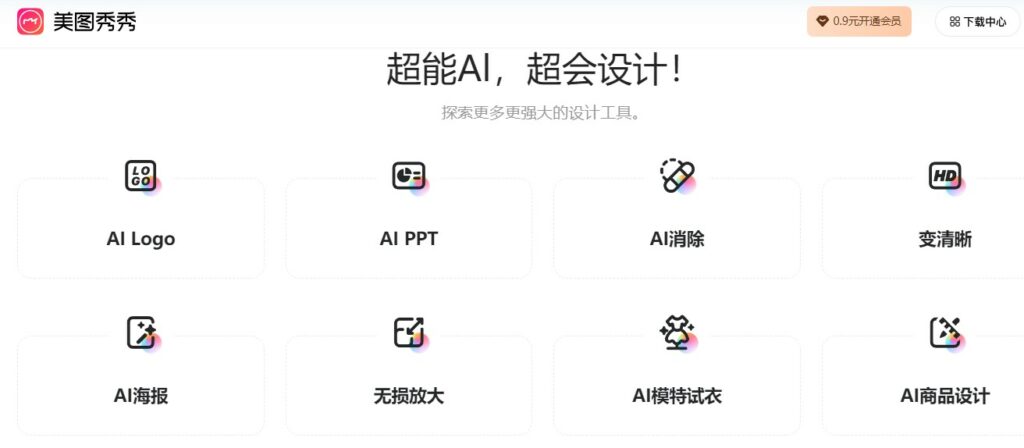Tap the 0.9元开通会员 button
1024x448 pixels.
click(859, 21)
